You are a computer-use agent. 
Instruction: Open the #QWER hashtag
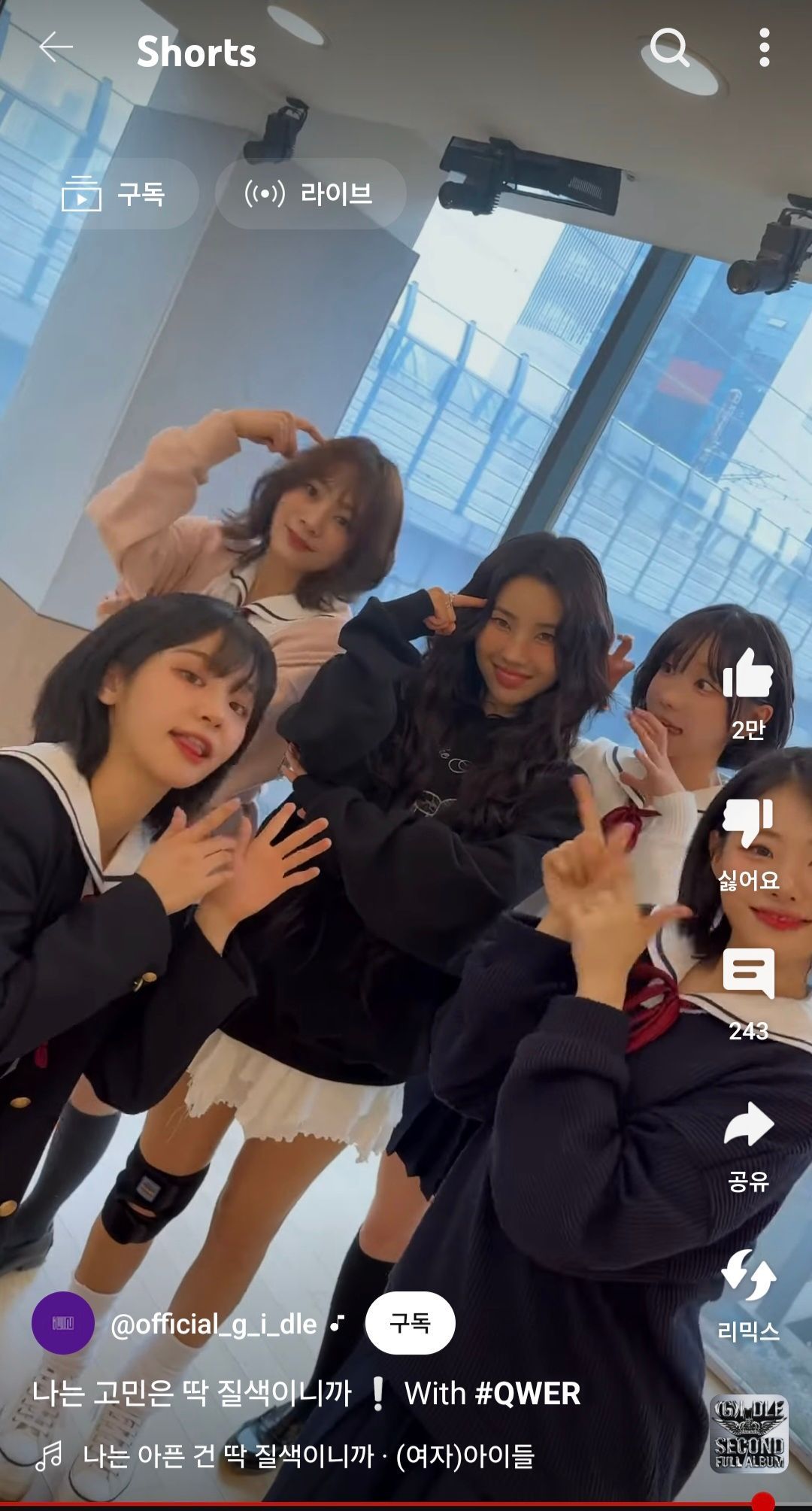pyautogui.click(x=528, y=1394)
